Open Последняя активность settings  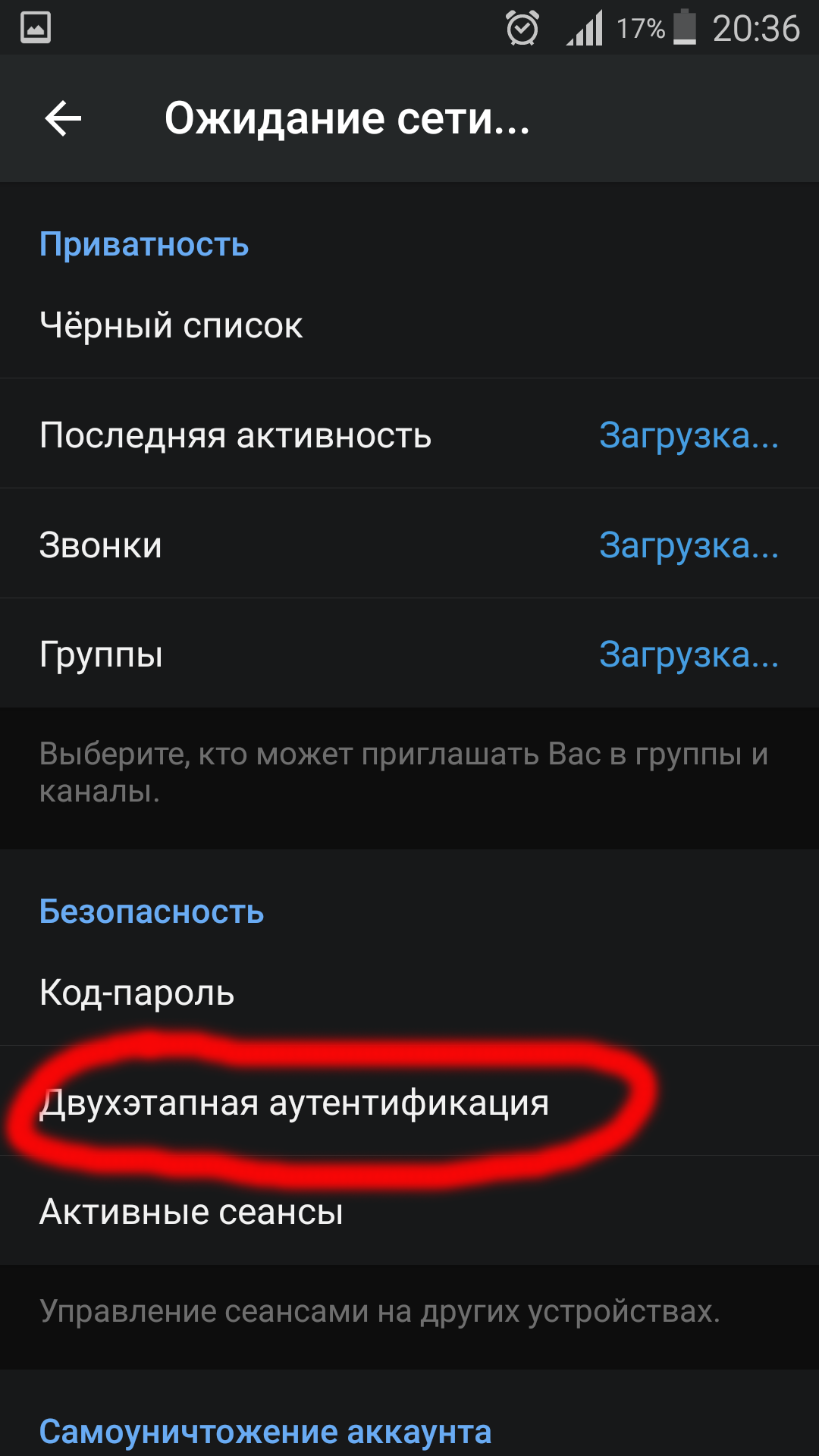point(409,434)
